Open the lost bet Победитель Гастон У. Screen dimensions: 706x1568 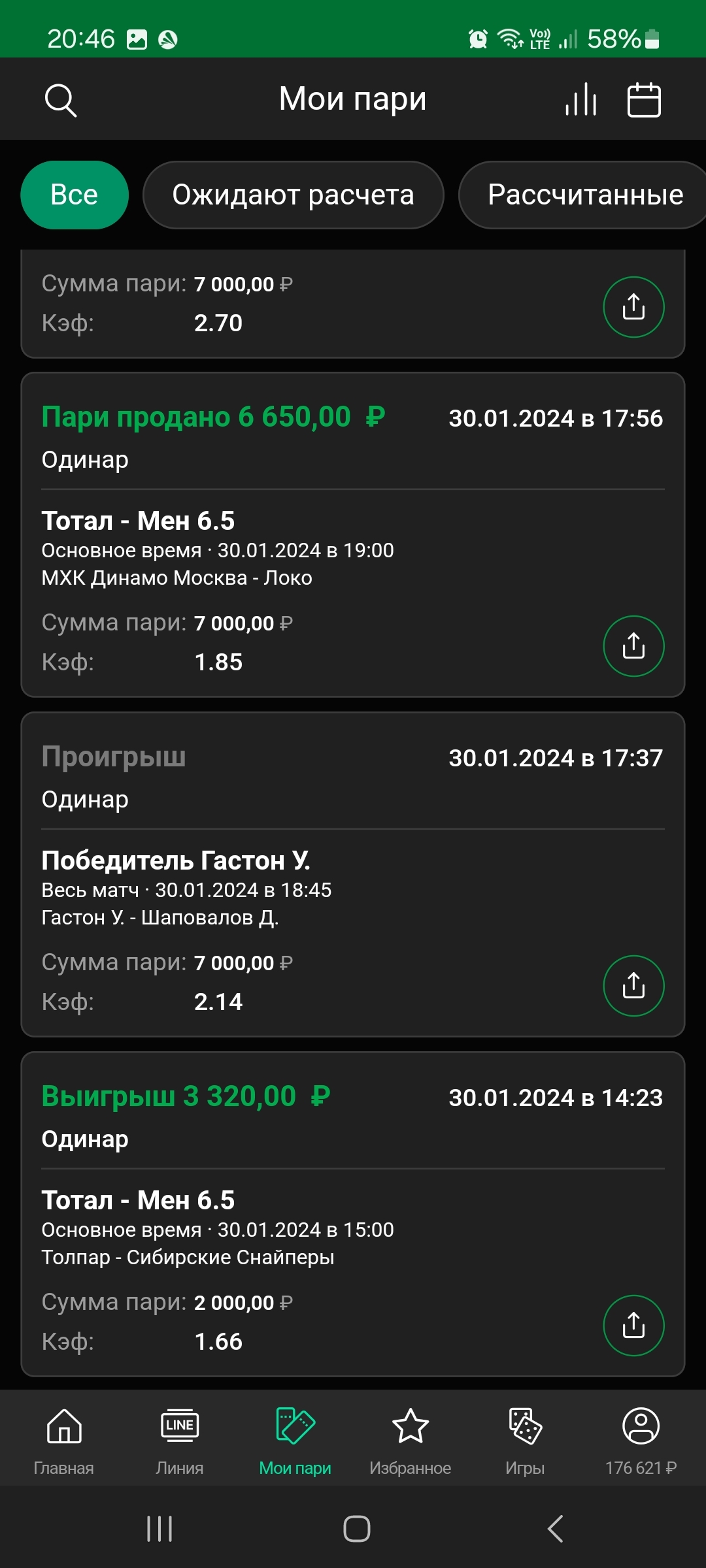[x=353, y=874]
